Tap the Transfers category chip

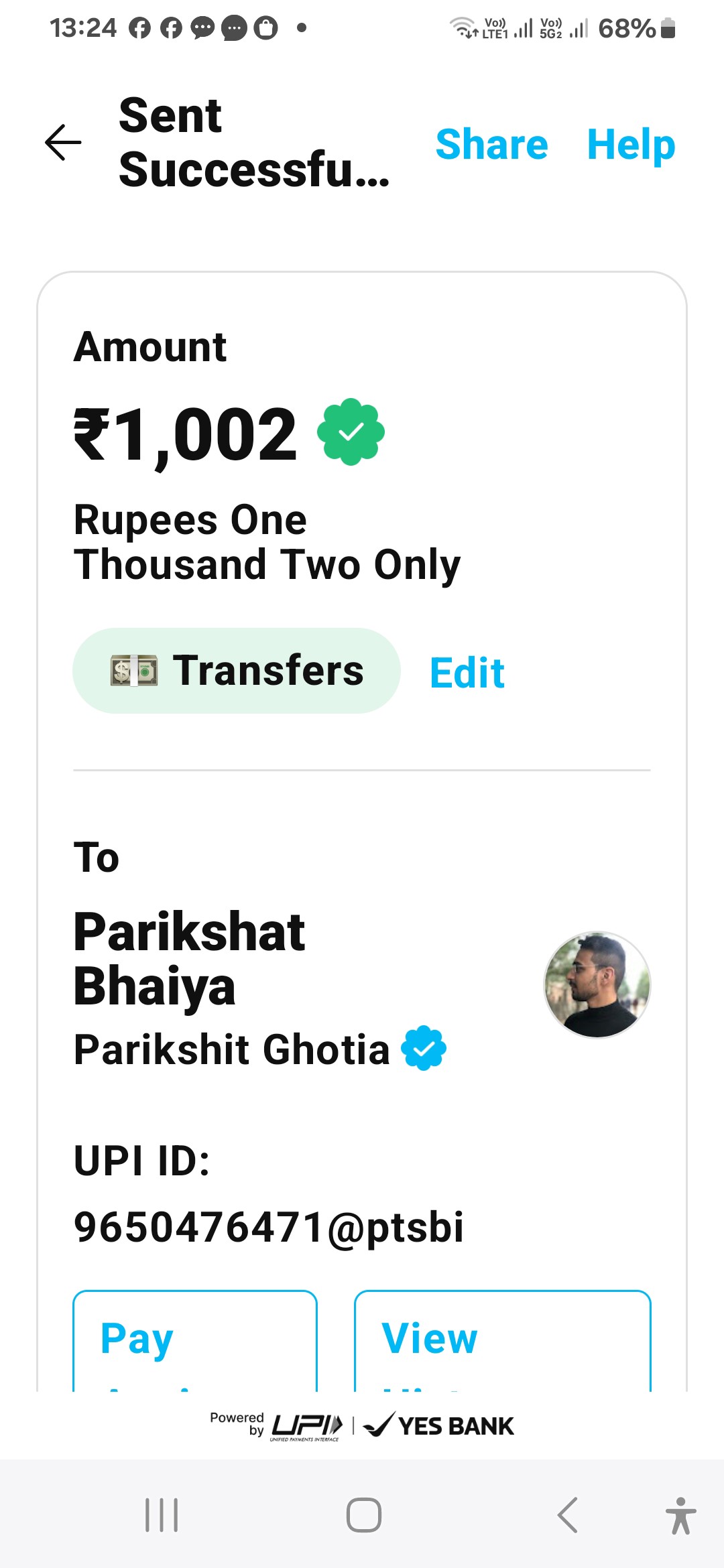(x=236, y=671)
